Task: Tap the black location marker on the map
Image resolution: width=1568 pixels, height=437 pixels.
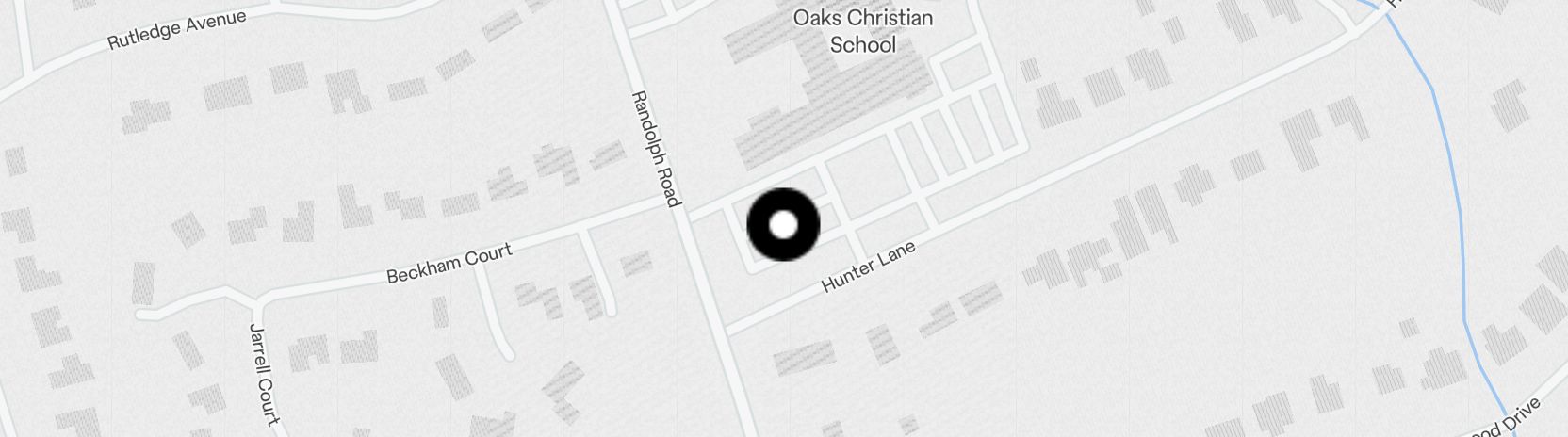Action: click(783, 225)
